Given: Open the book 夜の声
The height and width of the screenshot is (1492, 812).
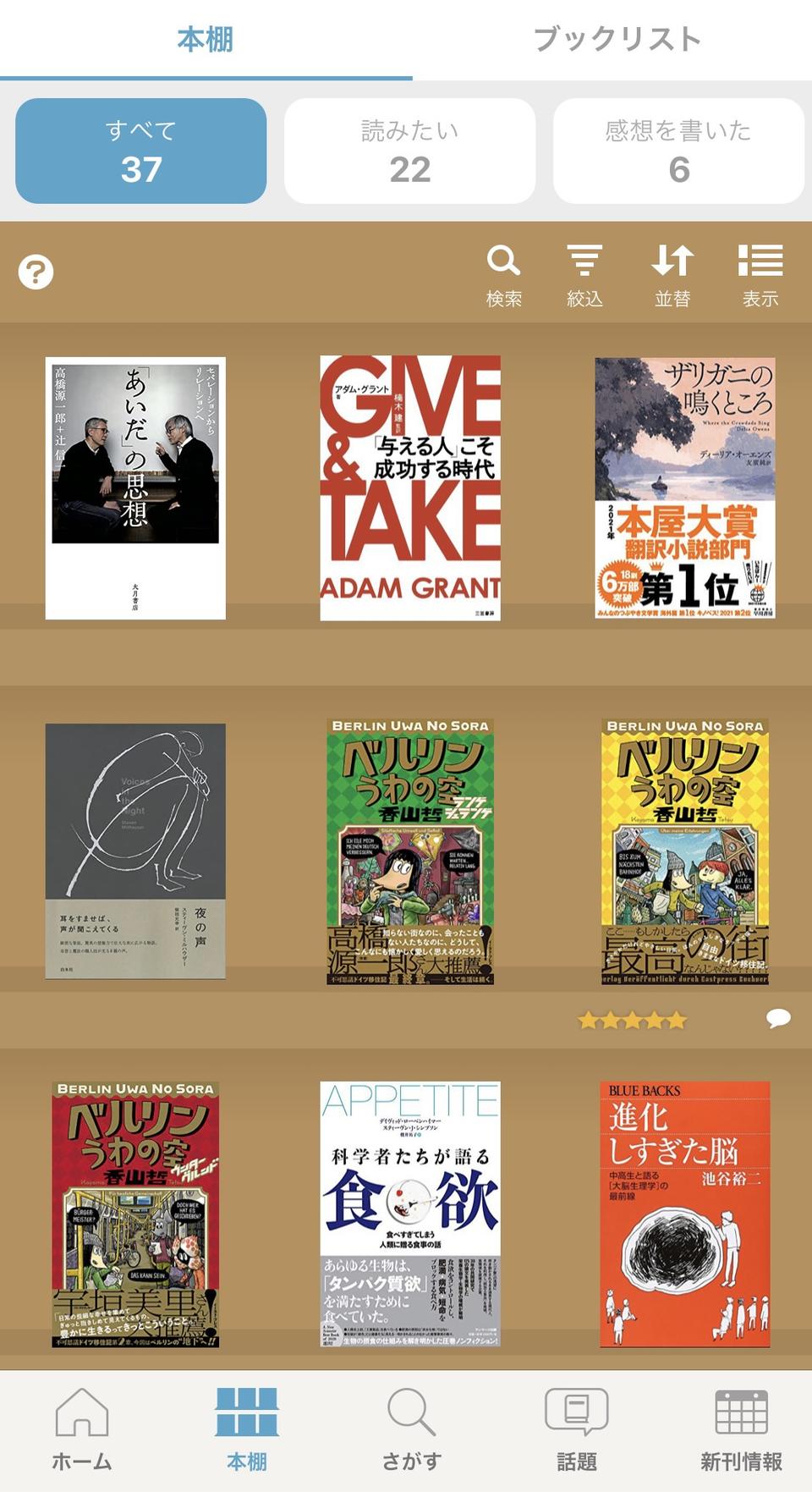Looking at the screenshot, I should click(135, 851).
